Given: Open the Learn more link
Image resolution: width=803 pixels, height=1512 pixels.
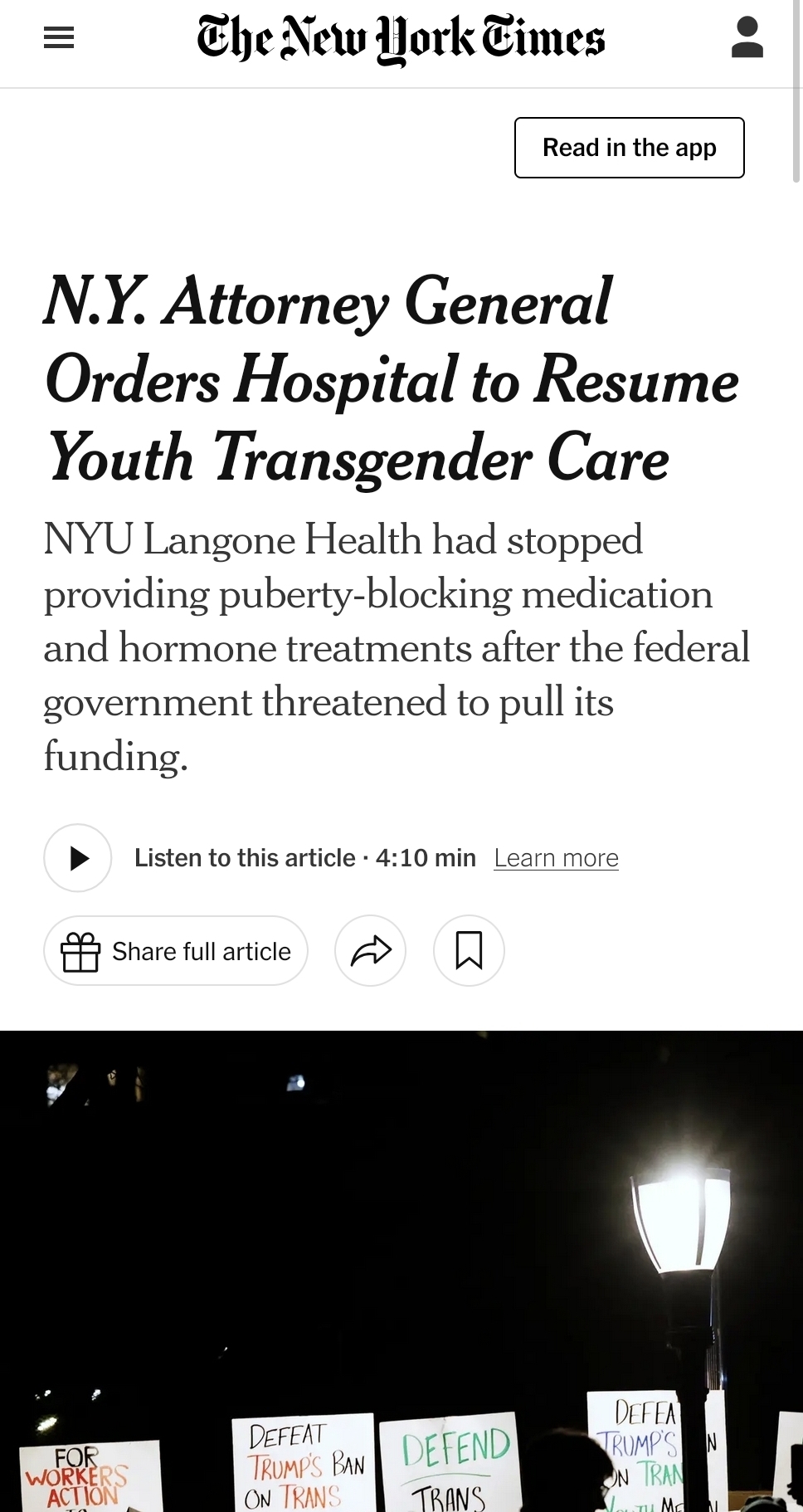Looking at the screenshot, I should pyautogui.click(x=556, y=857).
